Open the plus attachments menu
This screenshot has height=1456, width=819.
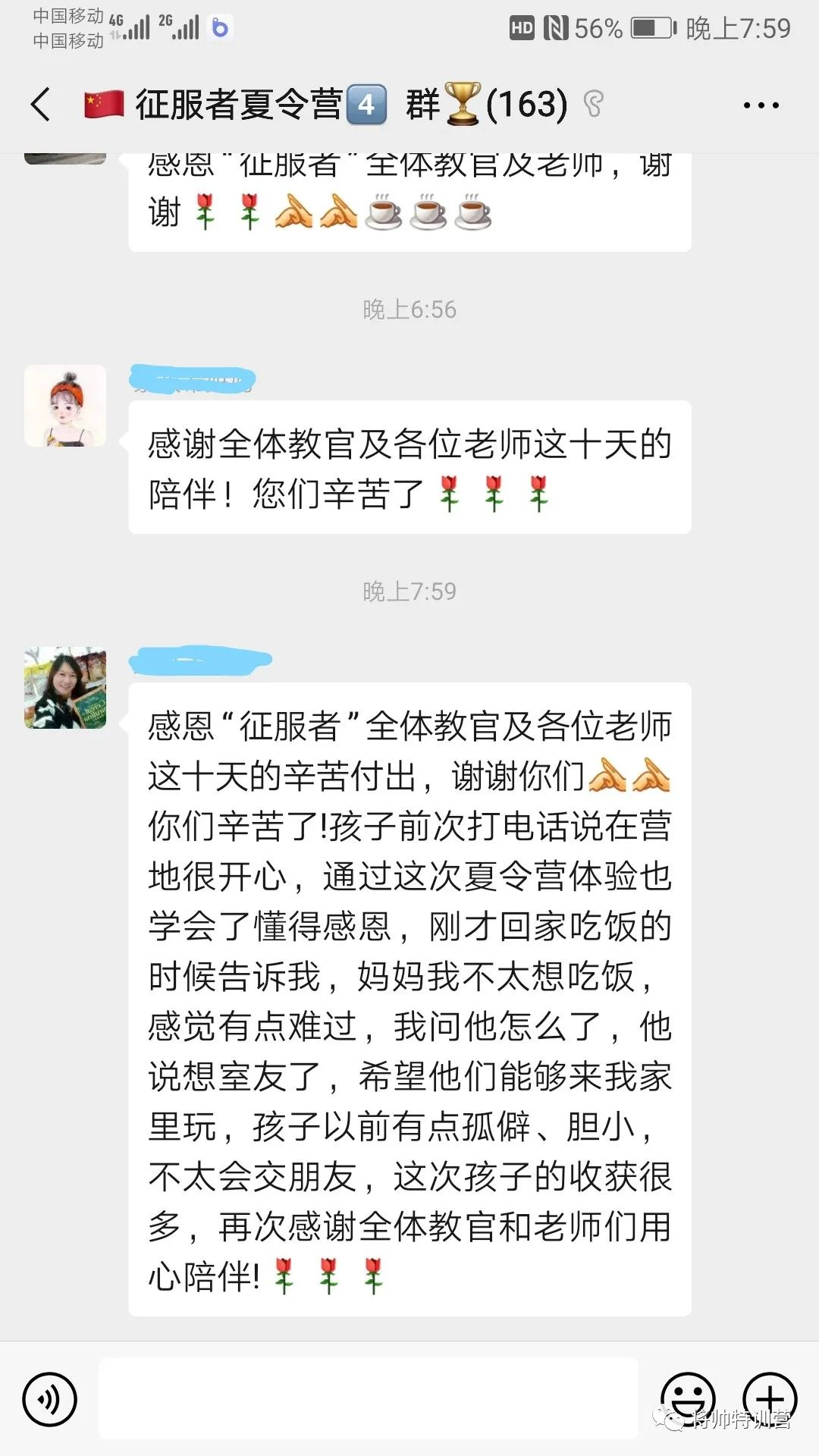point(769,1398)
